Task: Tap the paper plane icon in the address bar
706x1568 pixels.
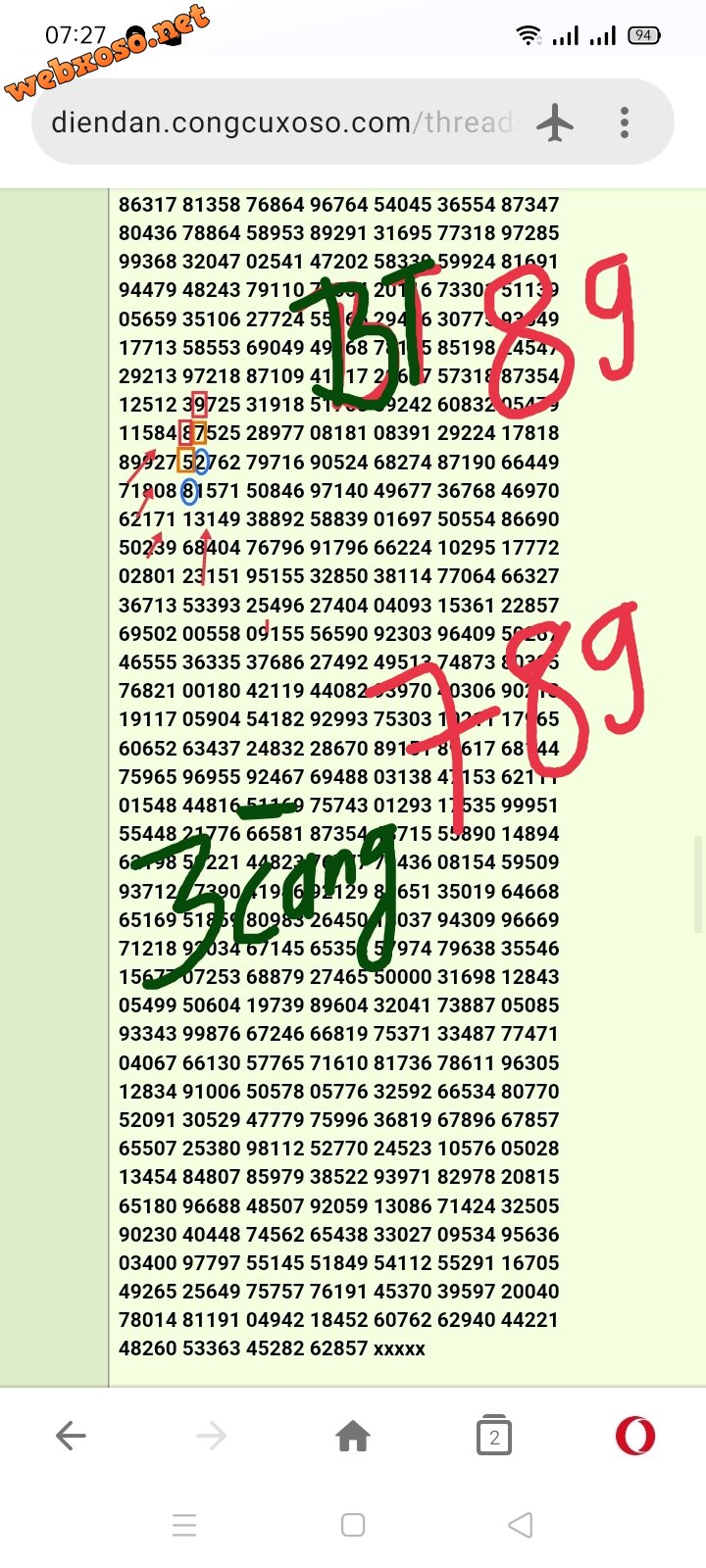Action: coord(555,123)
